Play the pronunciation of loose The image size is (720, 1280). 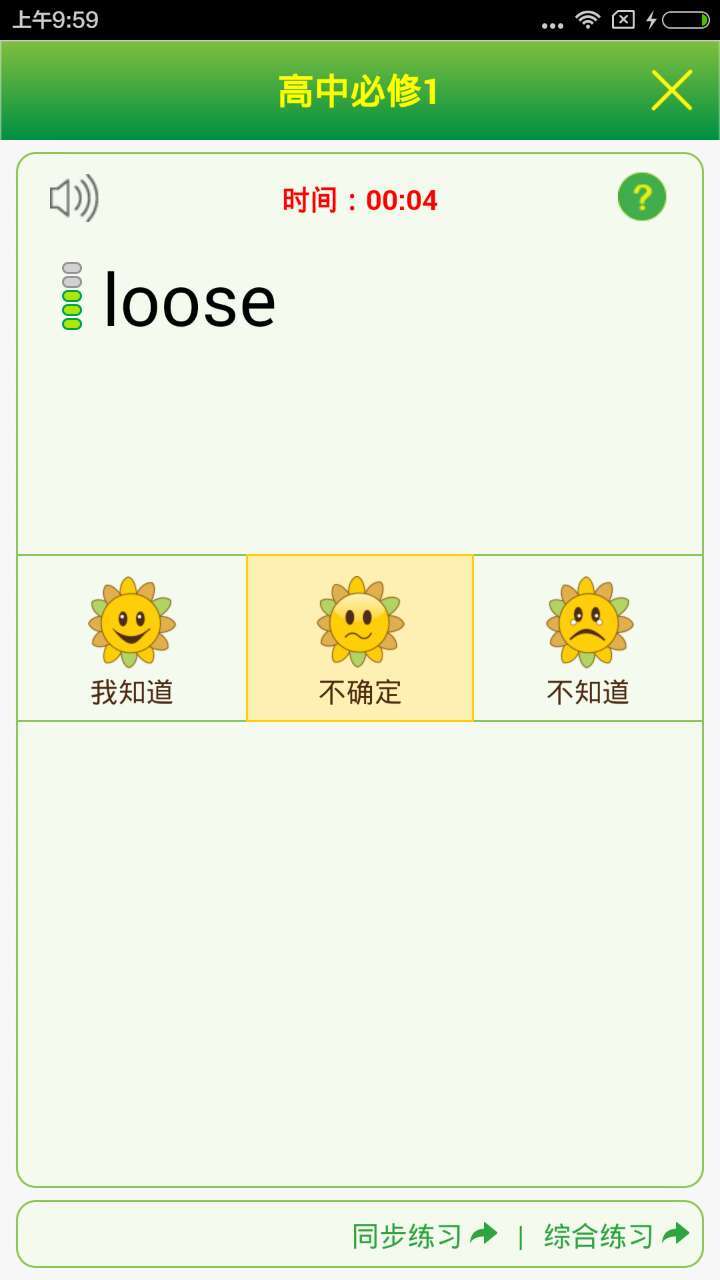(x=74, y=198)
